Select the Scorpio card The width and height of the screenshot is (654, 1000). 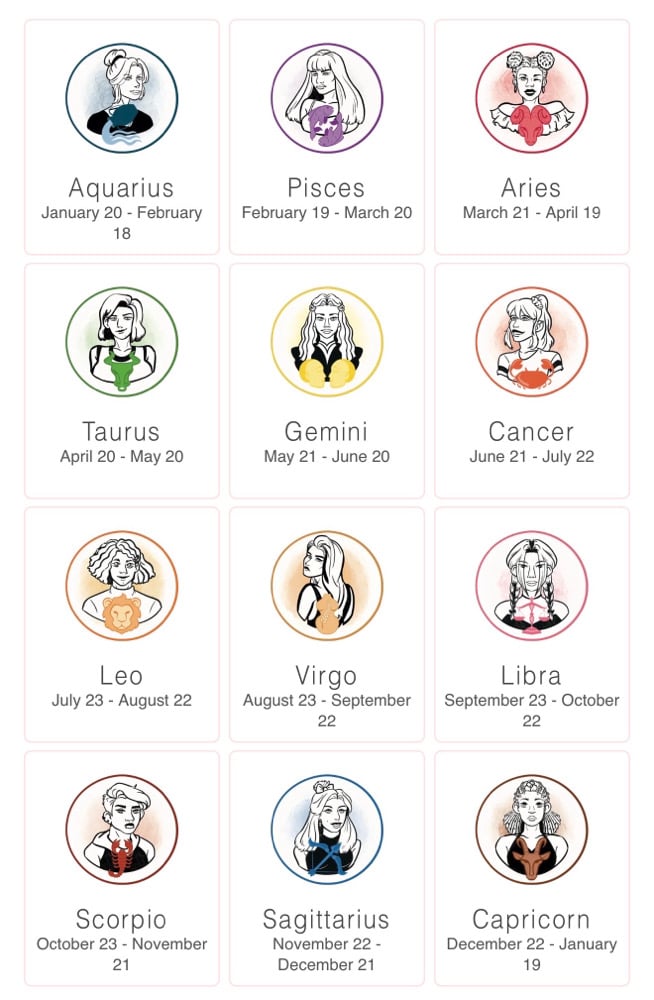(x=122, y=868)
